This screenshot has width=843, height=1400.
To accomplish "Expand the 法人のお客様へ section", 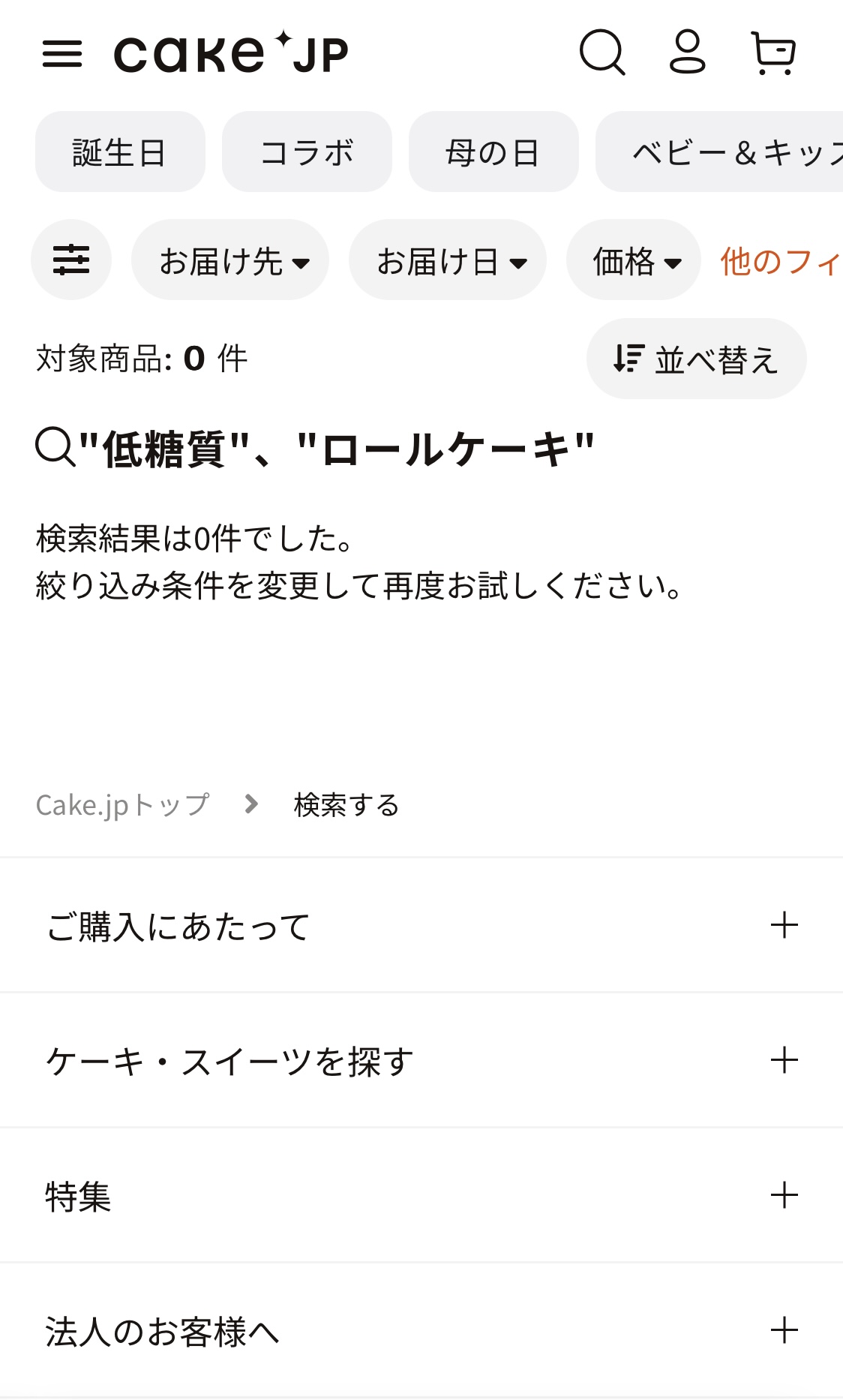I will click(x=421, y=1331).
